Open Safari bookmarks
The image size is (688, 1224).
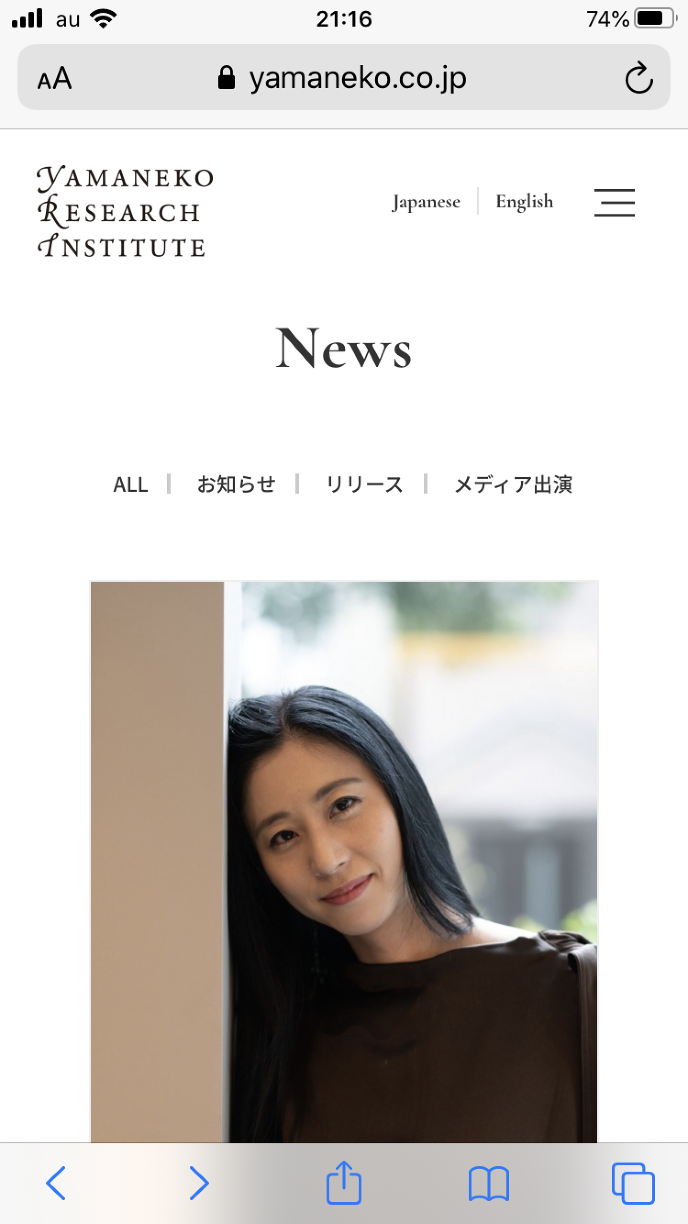tap(489, 1184)
